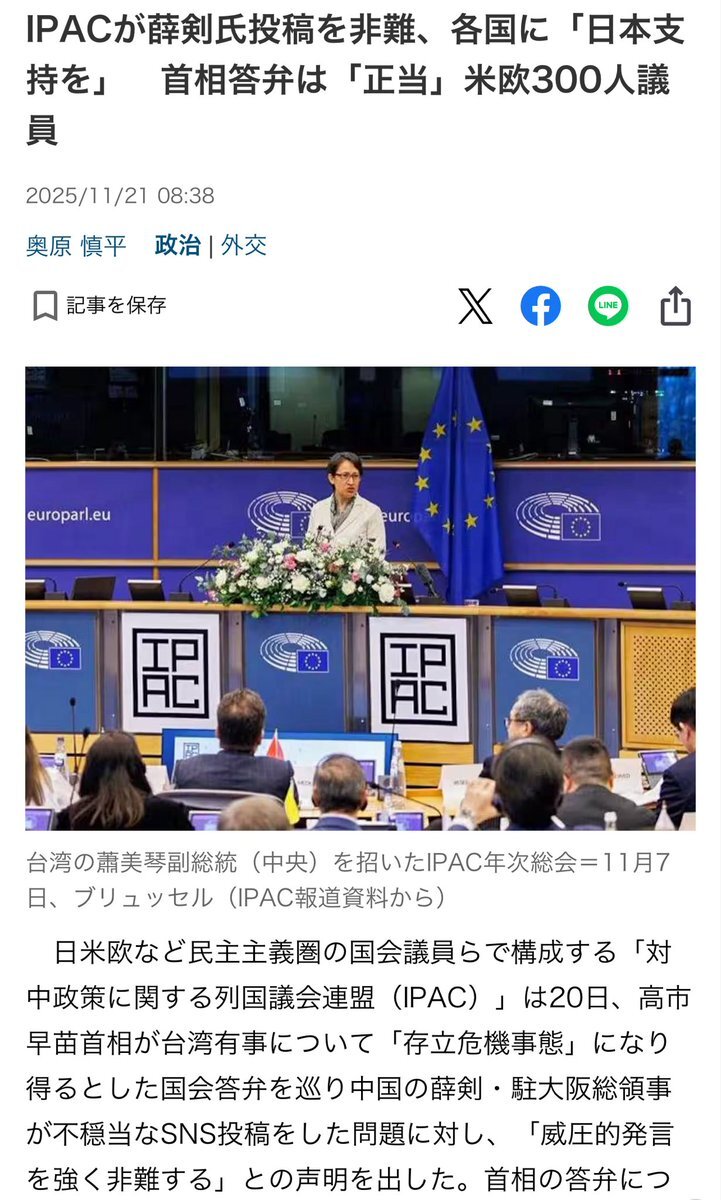Open the 外交 category link

[x=244, y=246]
